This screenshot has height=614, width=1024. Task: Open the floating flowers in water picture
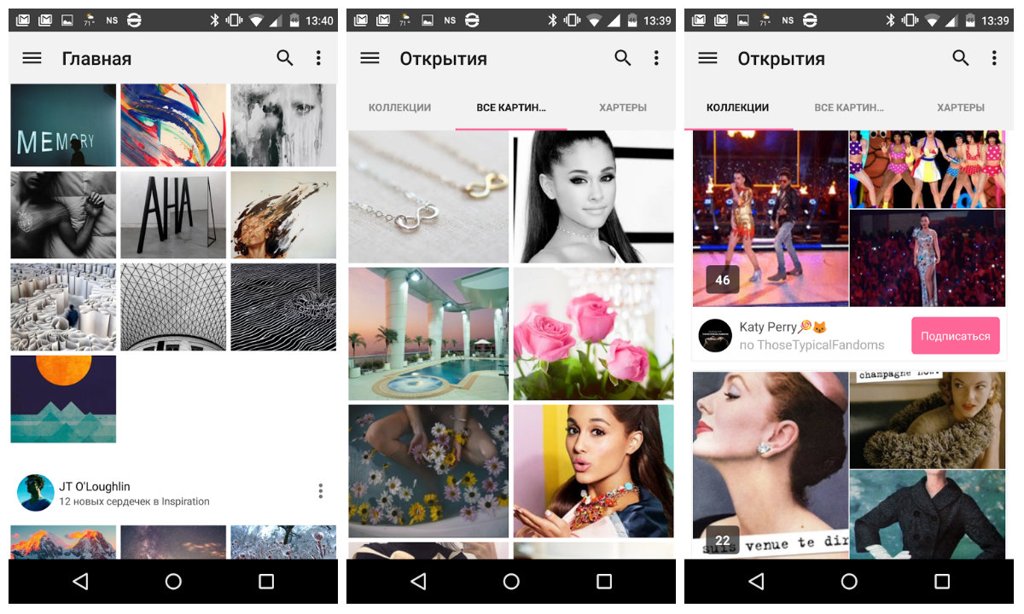(428, 470)
